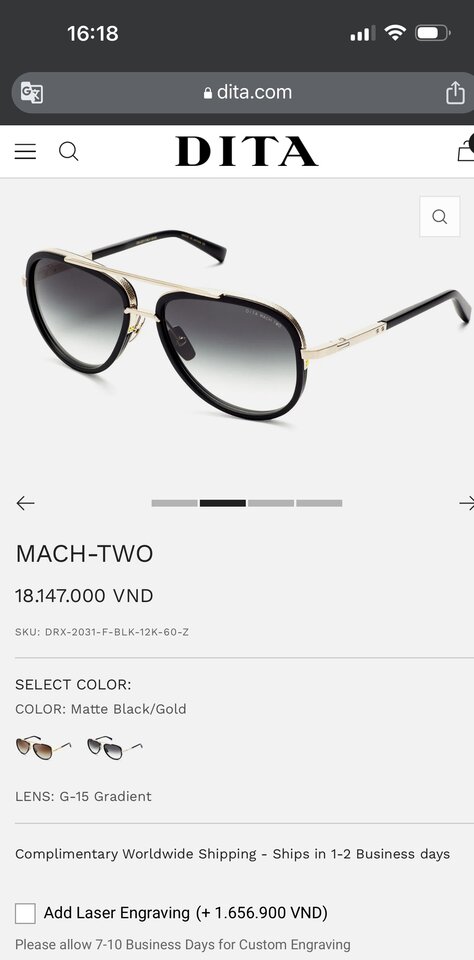Tap the browser share icon

[455, 92]
